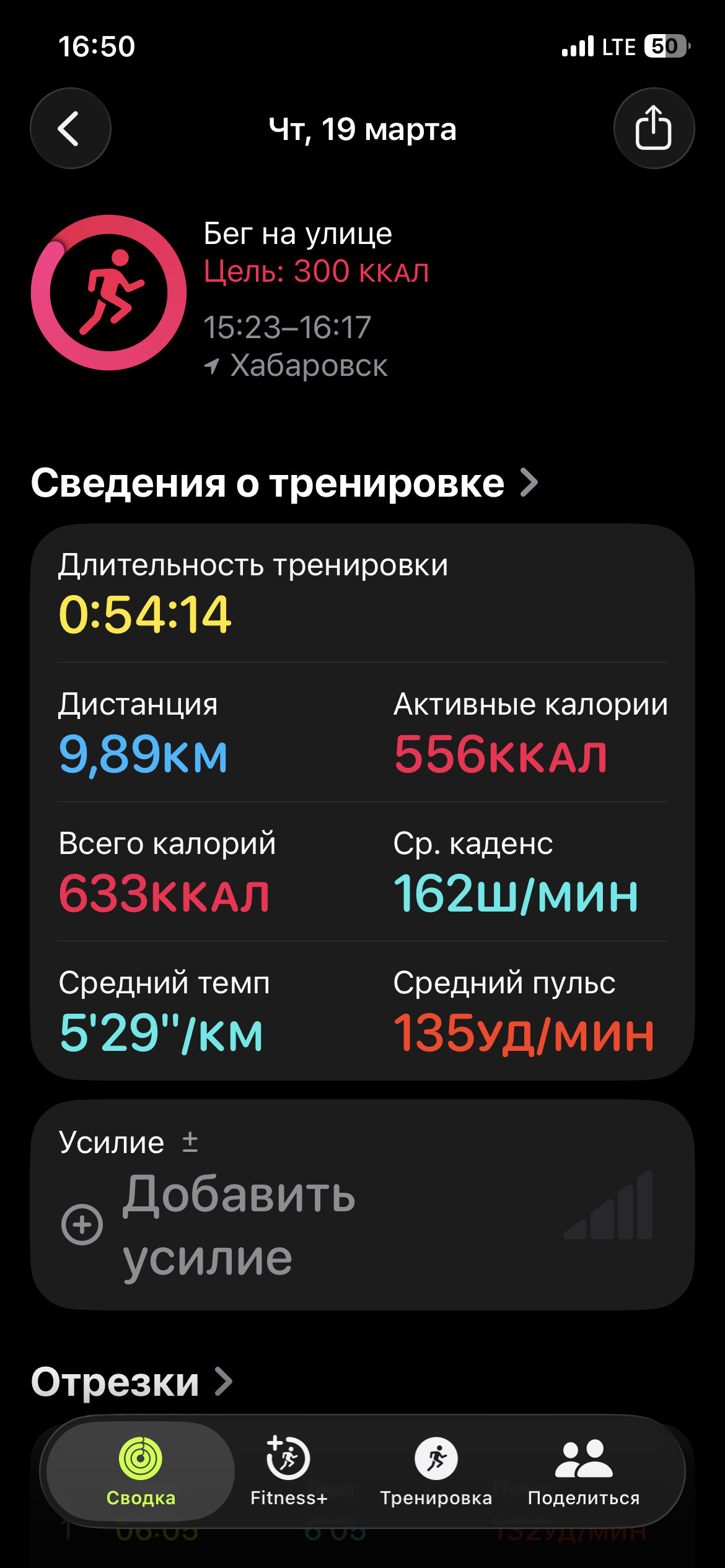Open the workout statistics card
This screenshot has width=725, height=1568.
coord(362,802)
